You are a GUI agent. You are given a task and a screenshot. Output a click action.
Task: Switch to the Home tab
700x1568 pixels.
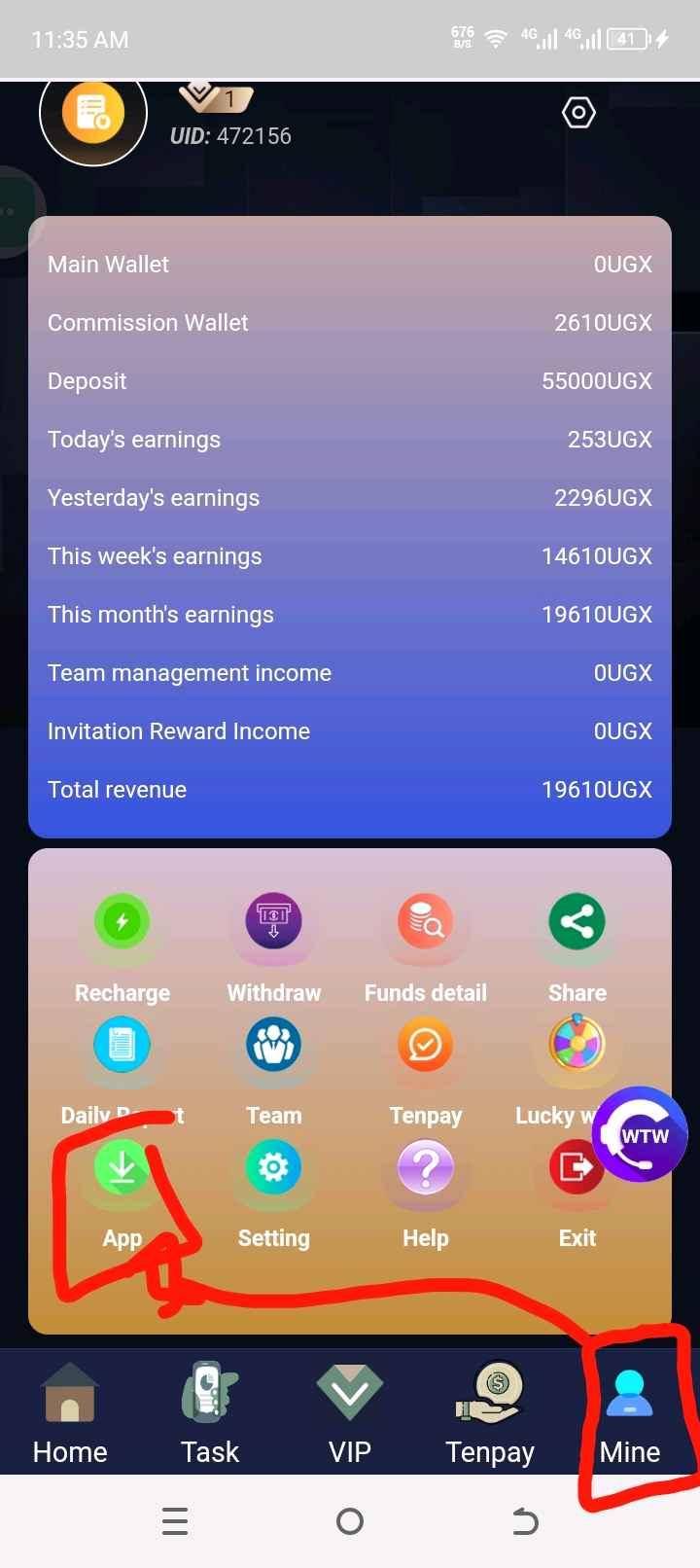[70, 1414]
